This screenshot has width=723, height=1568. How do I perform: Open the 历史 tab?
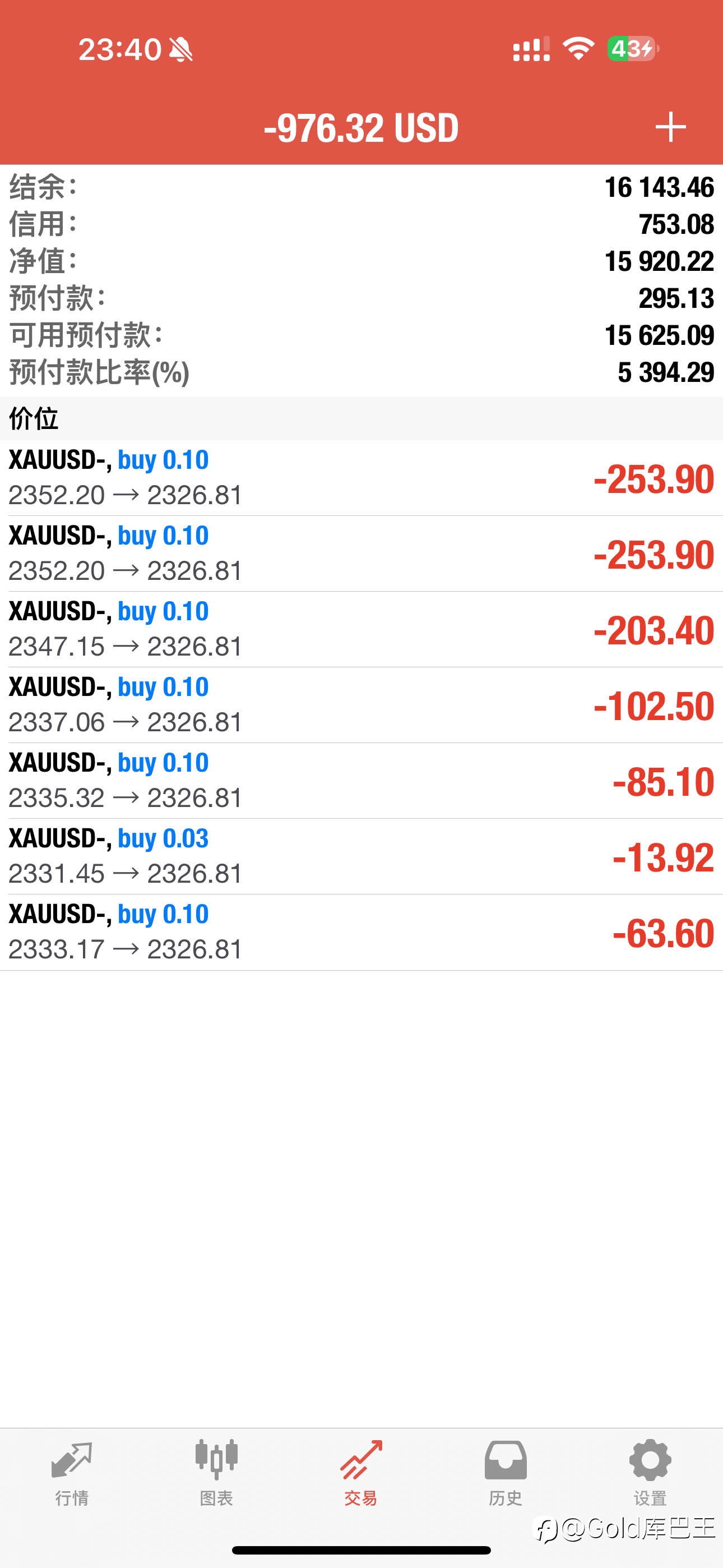point(505,1473)
